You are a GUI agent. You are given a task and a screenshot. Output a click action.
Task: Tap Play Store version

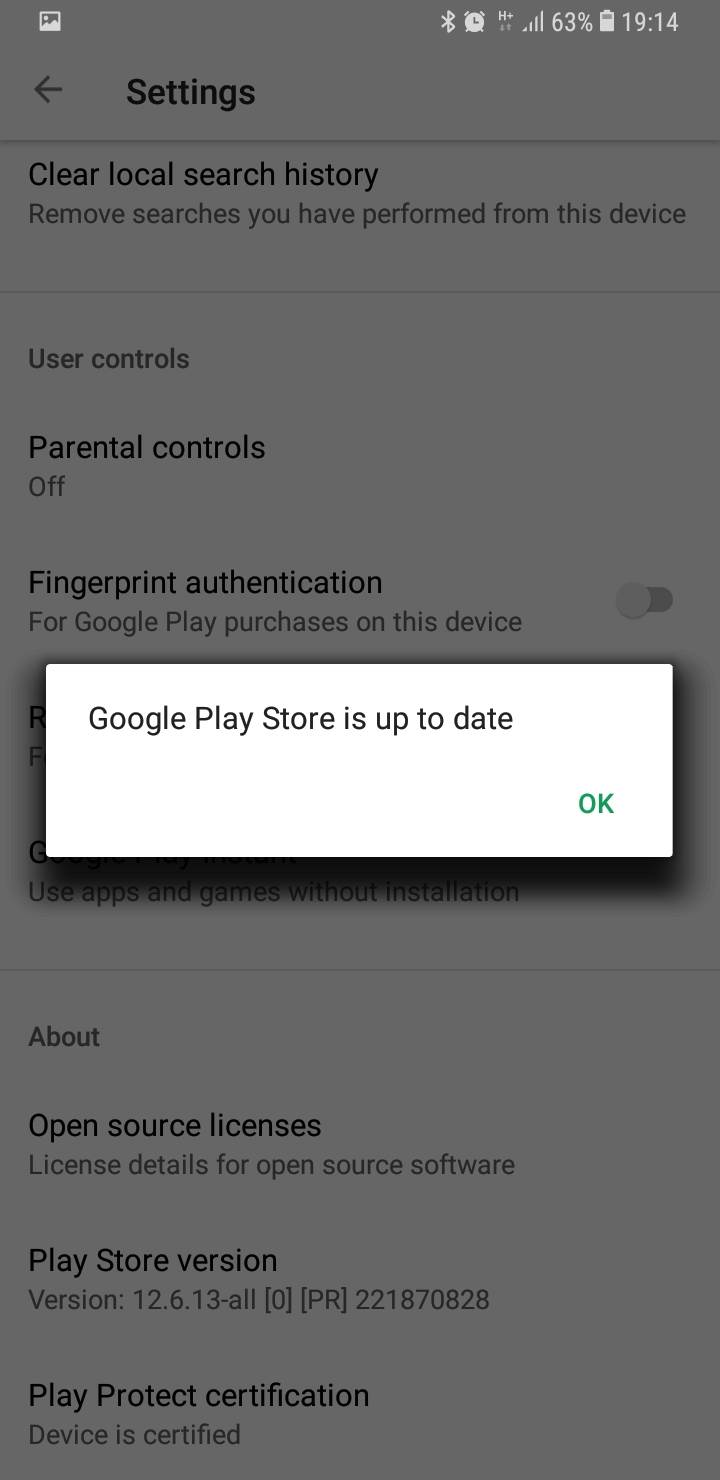pyautogui.click(x=258, y=1279)
